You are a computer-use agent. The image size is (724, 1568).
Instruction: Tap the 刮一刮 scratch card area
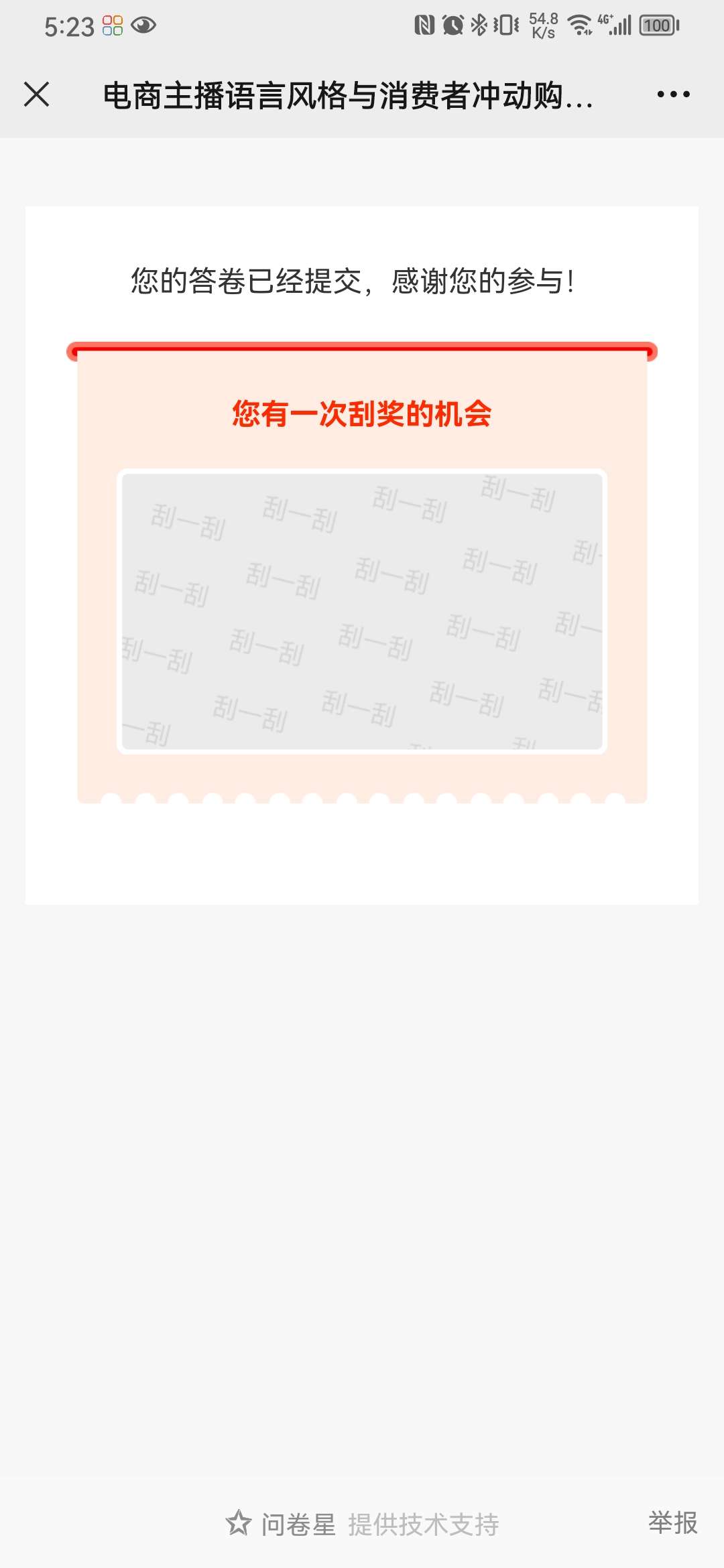click(x=362, y=611)
